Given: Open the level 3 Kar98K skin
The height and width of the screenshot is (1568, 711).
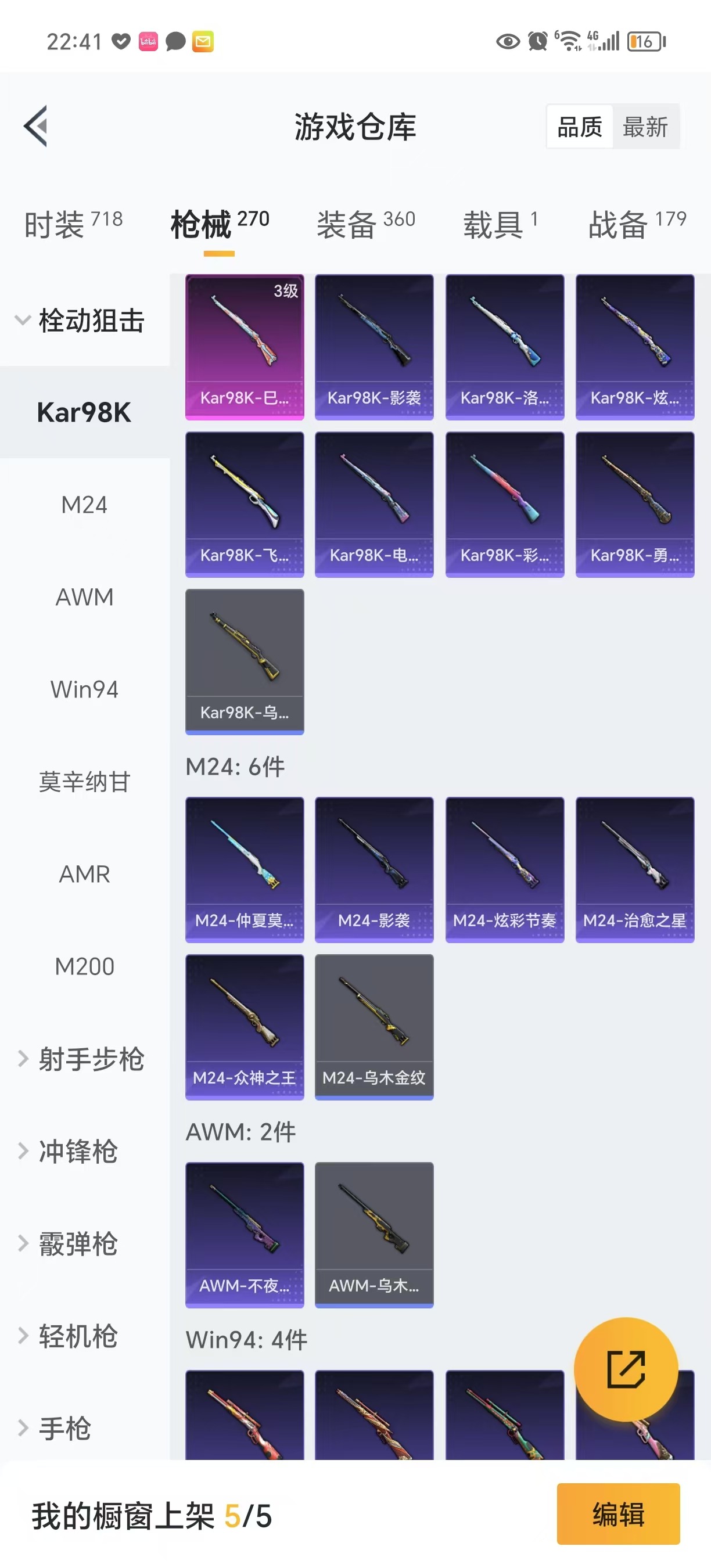Looking at the screenshot, I should click(x=244, y=347).
